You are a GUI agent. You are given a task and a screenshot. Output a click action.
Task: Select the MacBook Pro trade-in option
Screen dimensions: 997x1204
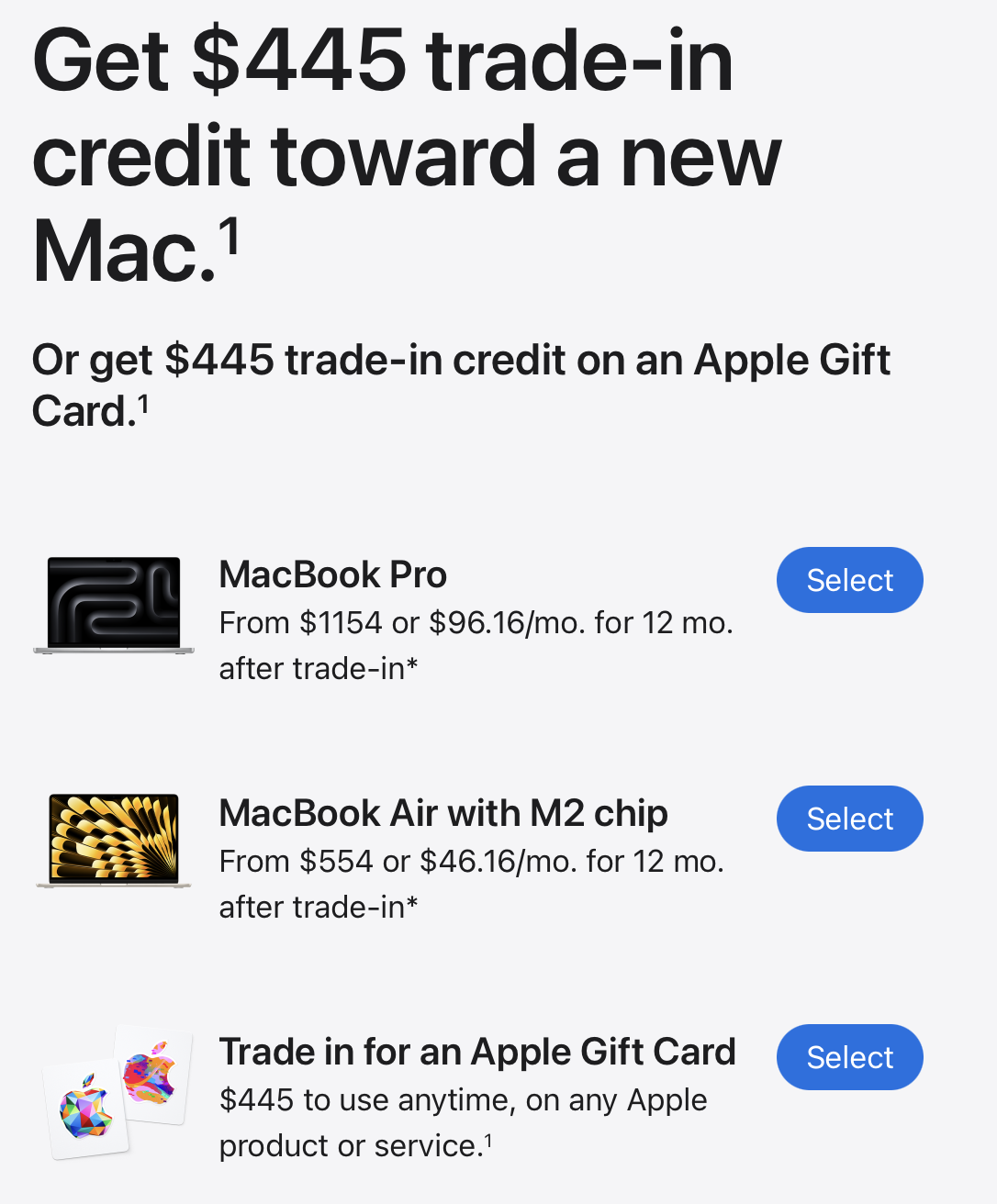tap(849, 580)
